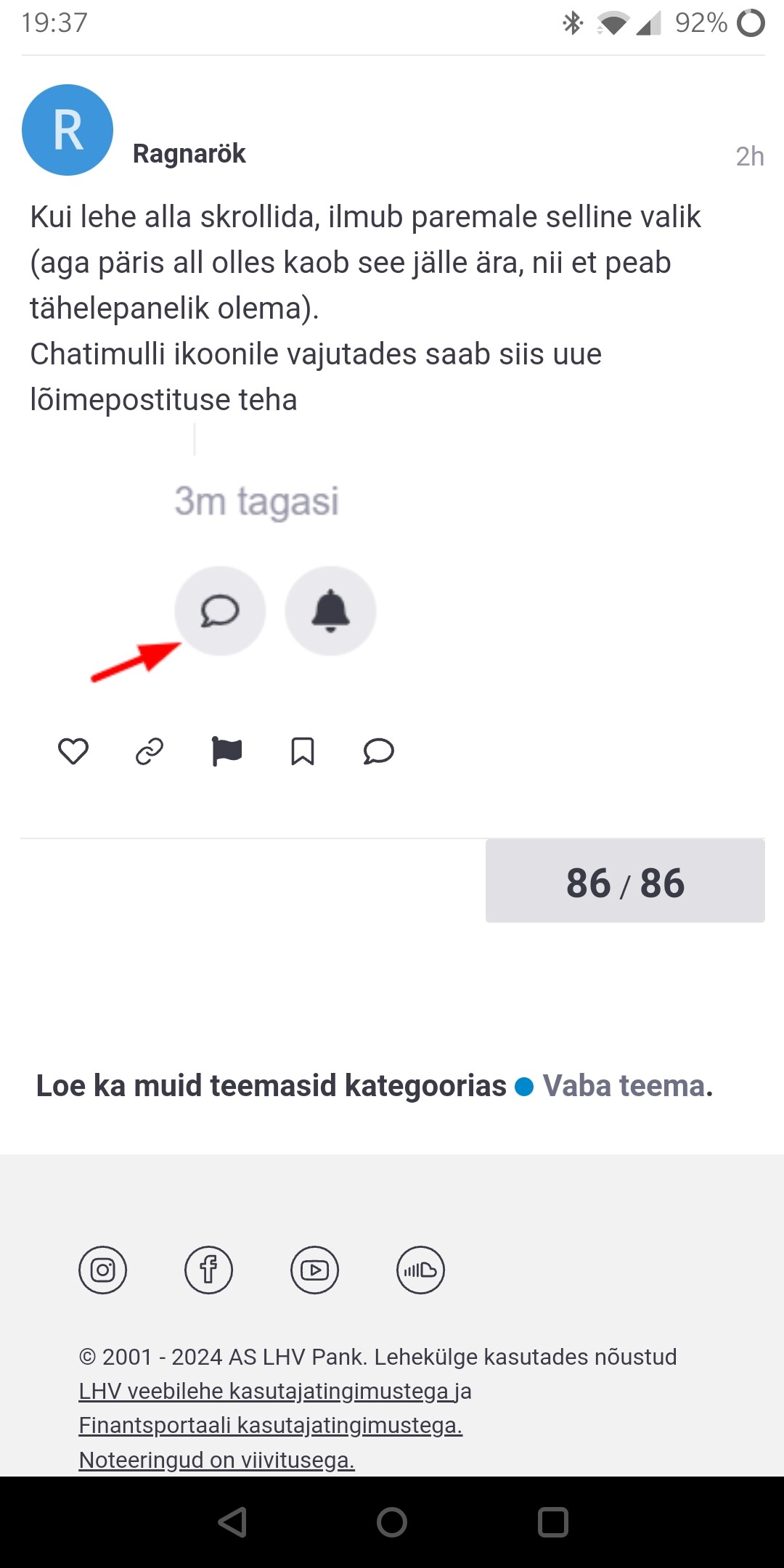Open Ragnarök's profile avatar

point(68,130)
